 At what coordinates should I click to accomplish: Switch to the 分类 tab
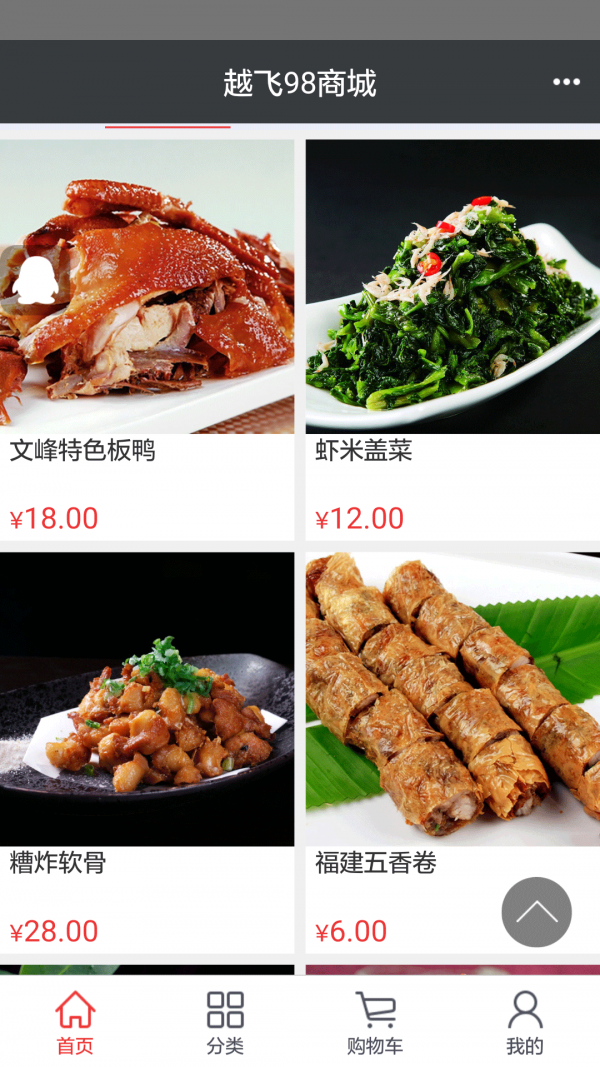click(225, 1022)
